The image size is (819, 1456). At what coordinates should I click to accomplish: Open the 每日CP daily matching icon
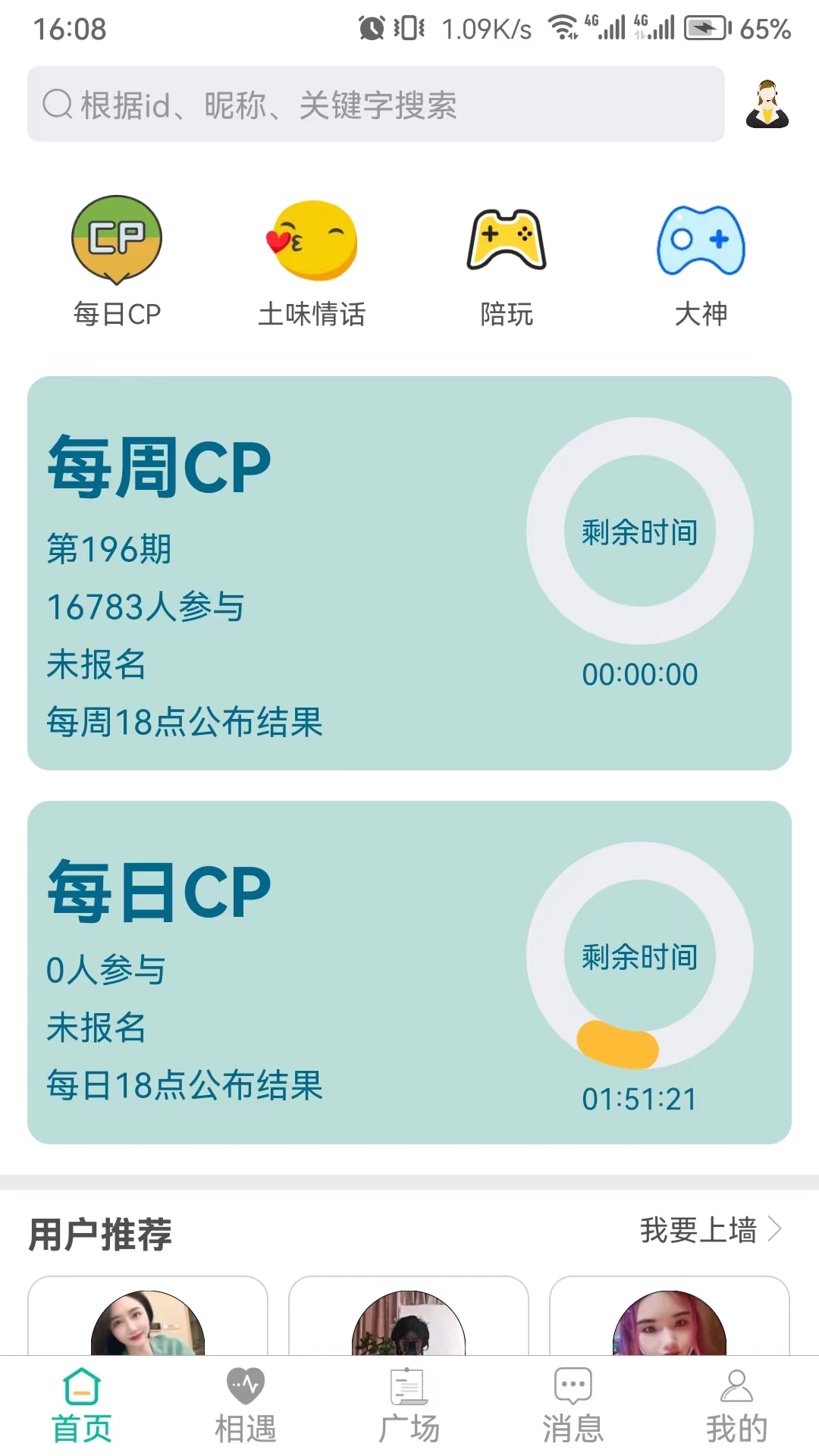tap(118, 239)
